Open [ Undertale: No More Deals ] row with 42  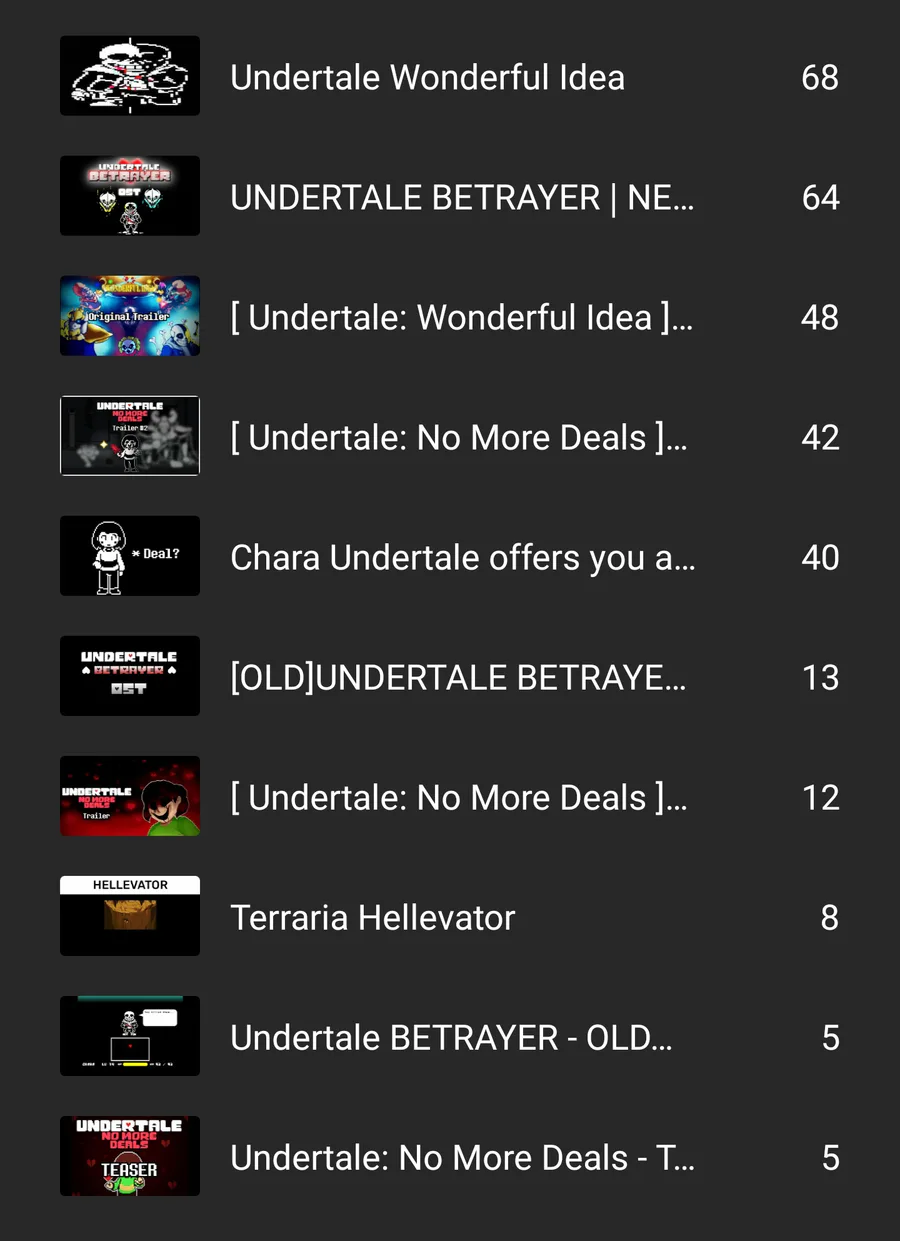point(450,436)
